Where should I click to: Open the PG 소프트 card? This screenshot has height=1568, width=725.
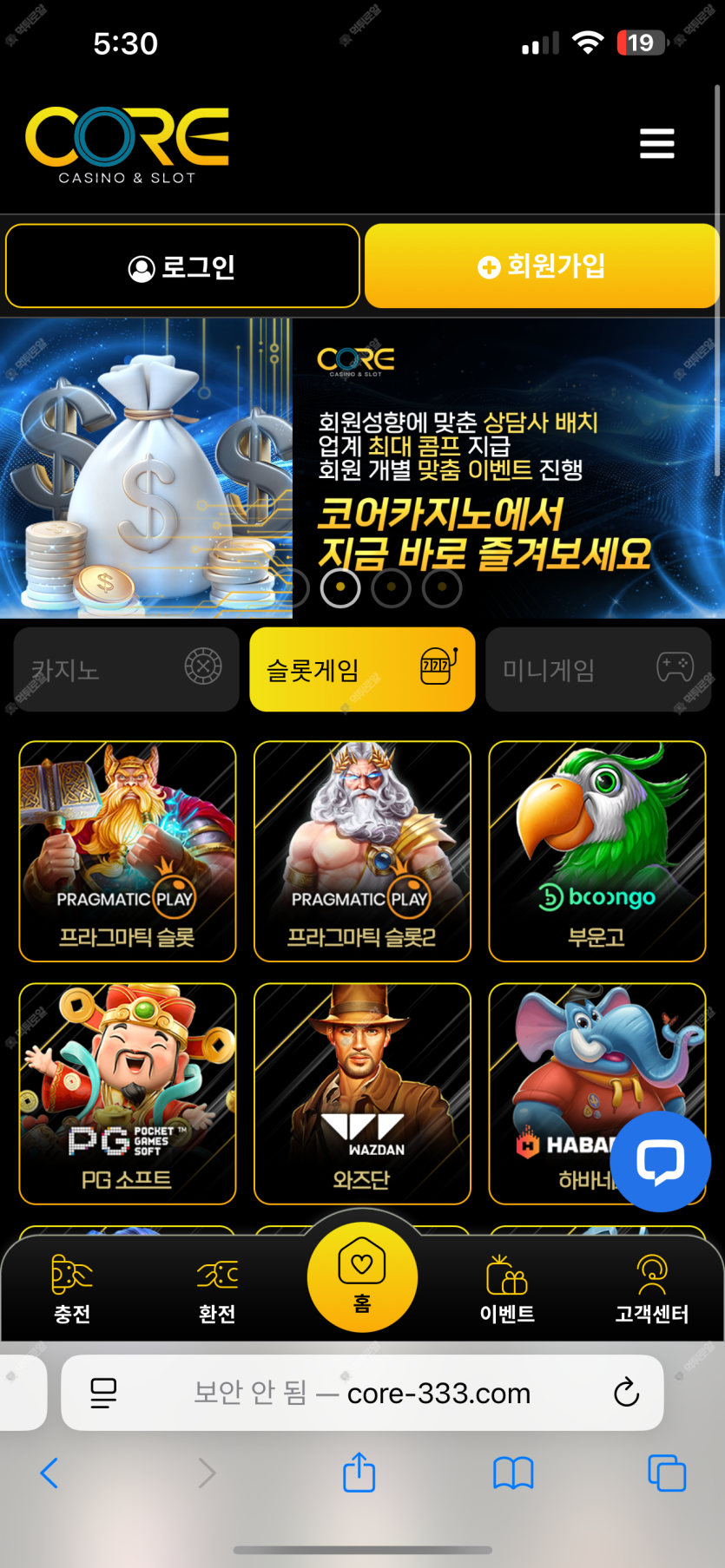click(128, 1092)
